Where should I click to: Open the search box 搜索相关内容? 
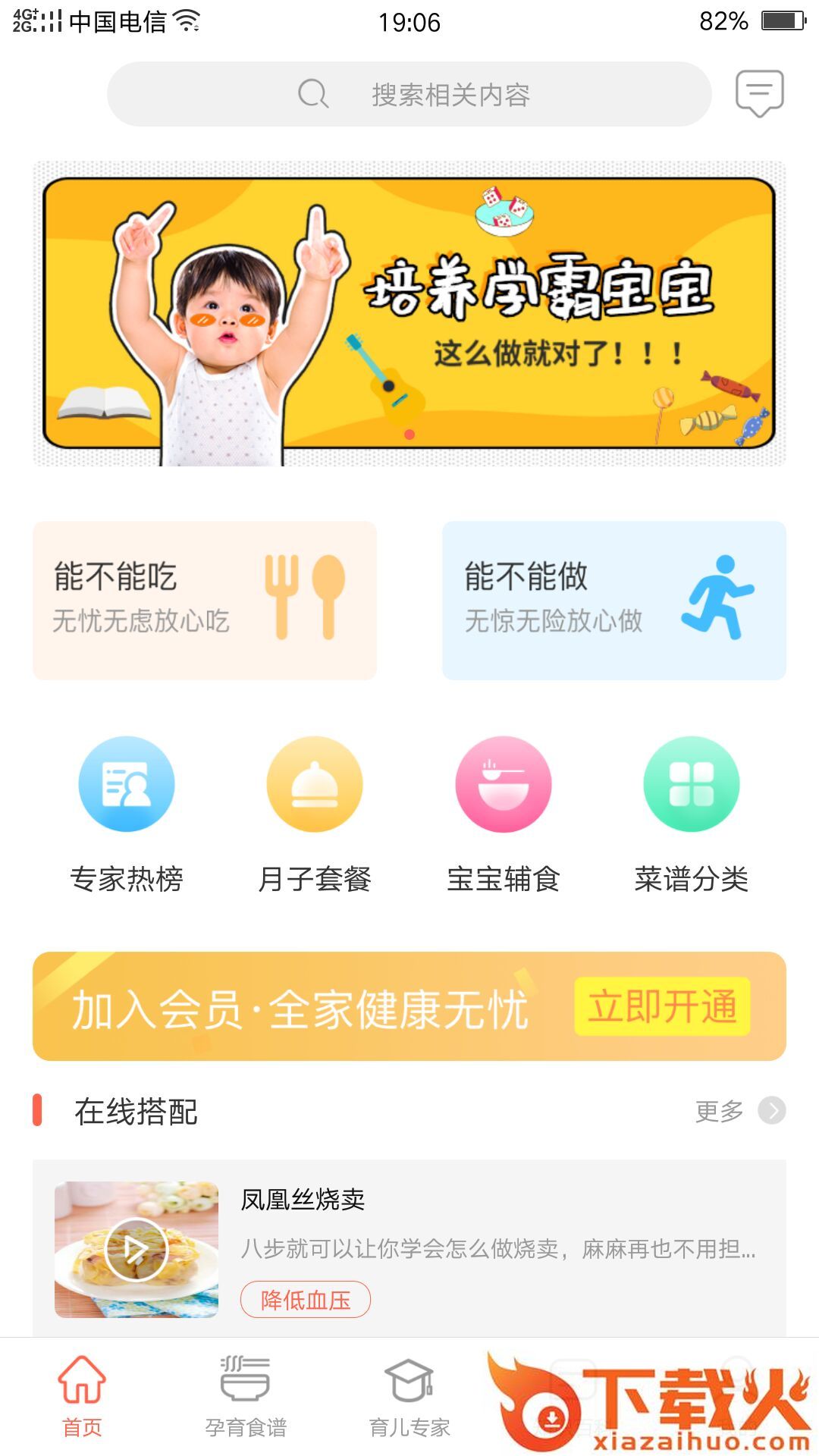pyautogui.click(x=409, y=94)
